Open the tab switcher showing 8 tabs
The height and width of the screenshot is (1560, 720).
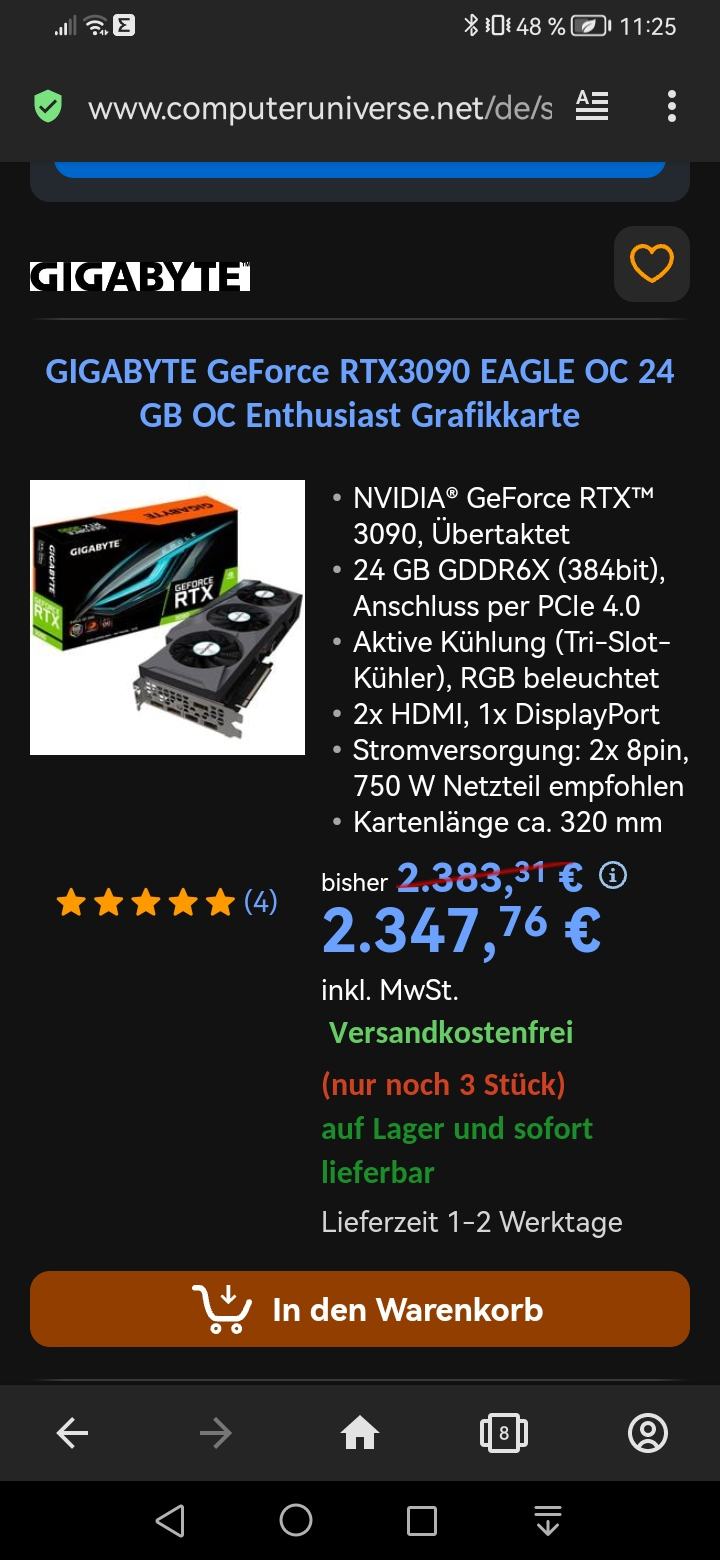504,1434
